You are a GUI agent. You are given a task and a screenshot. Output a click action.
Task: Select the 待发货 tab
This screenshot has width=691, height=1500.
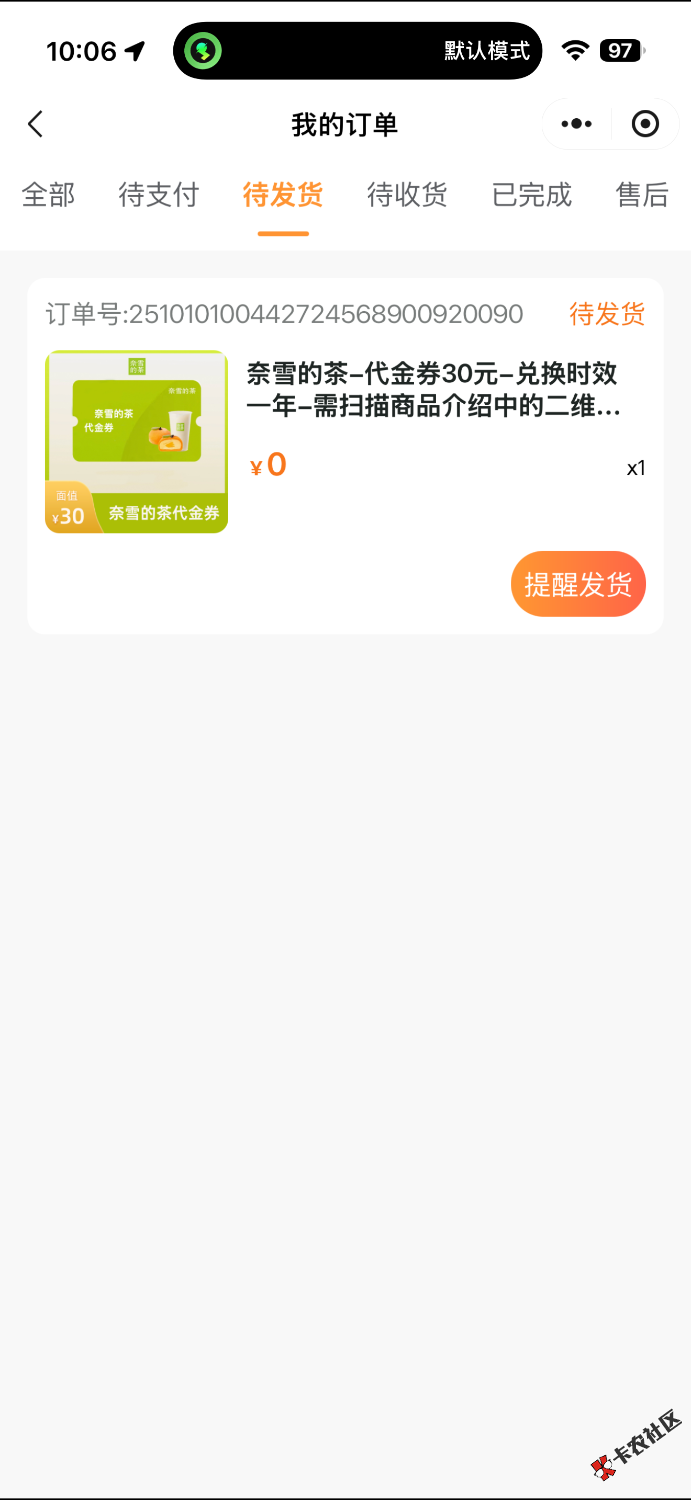coord(283,194)
